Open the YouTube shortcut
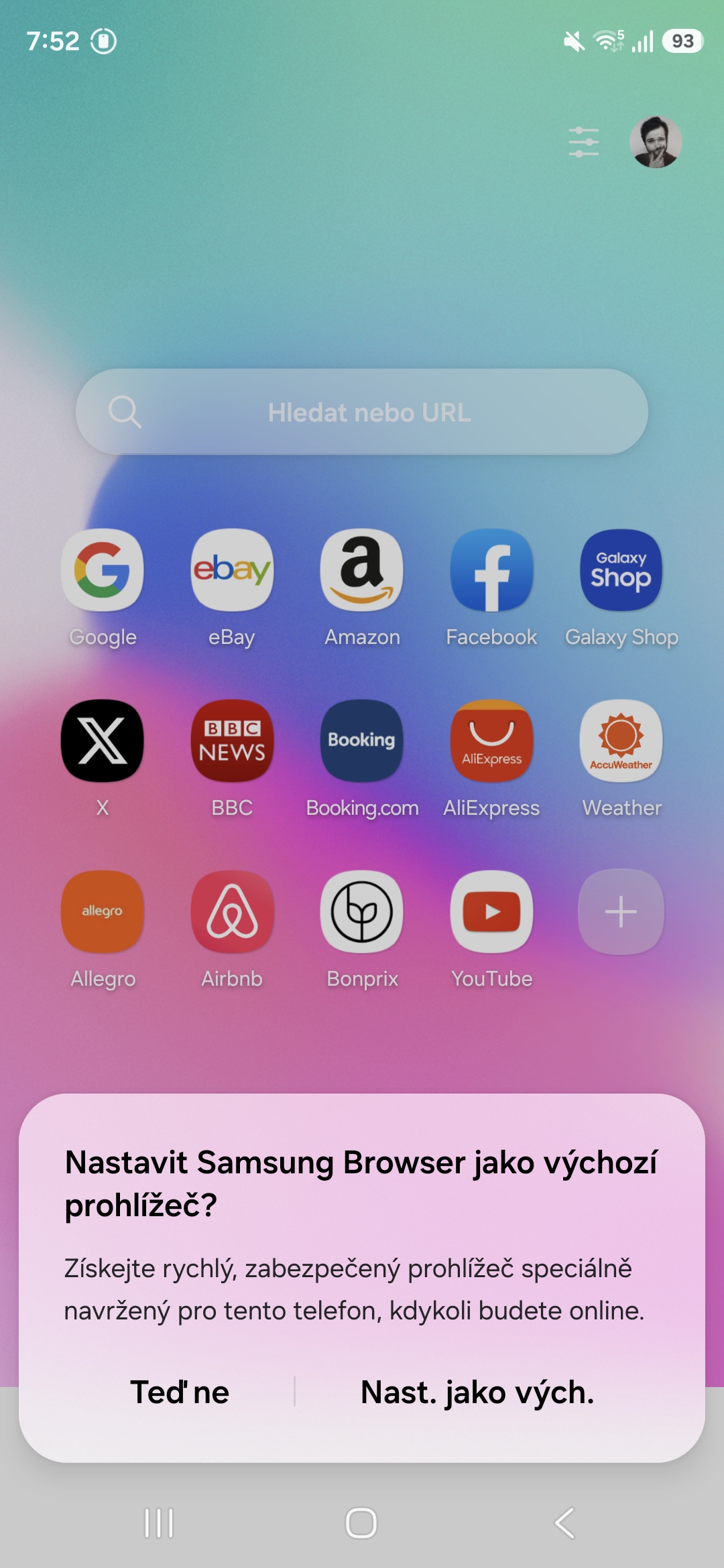The image size is (724, 1568). 491,912
